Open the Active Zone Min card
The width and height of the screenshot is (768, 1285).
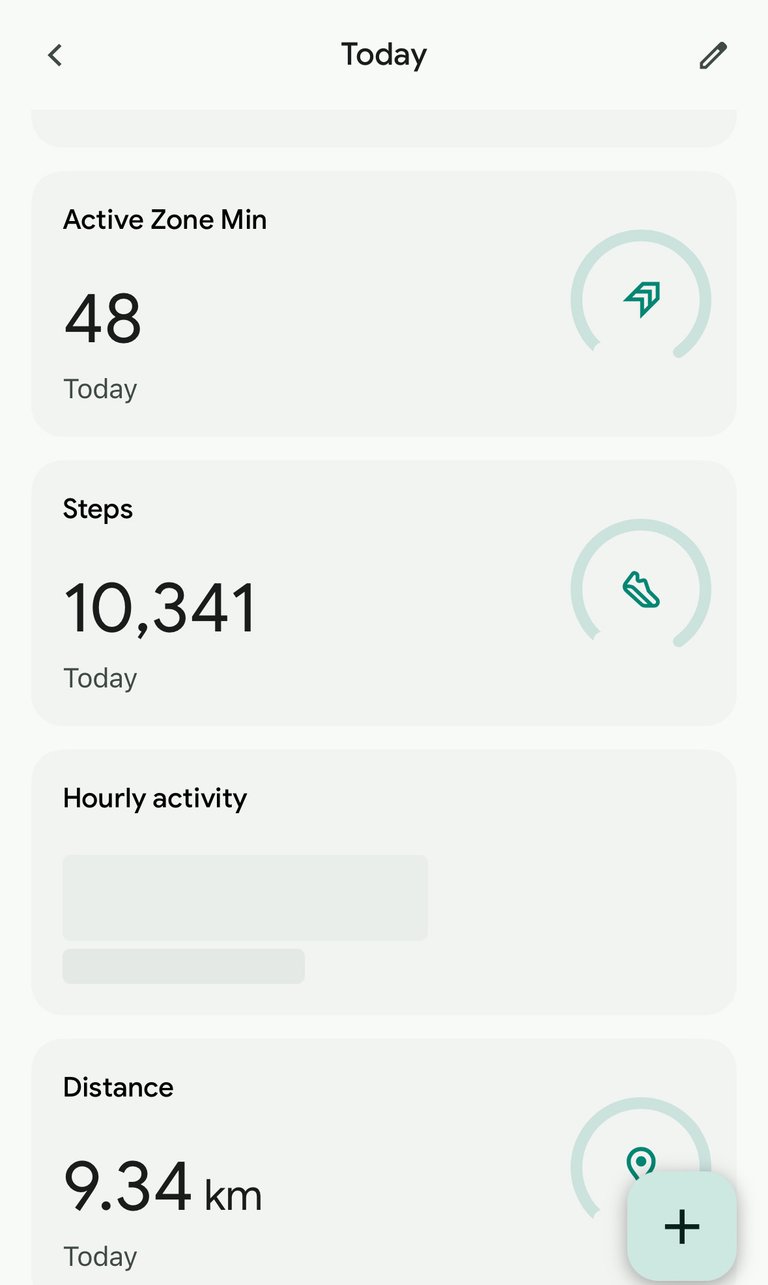click(384, 304)
